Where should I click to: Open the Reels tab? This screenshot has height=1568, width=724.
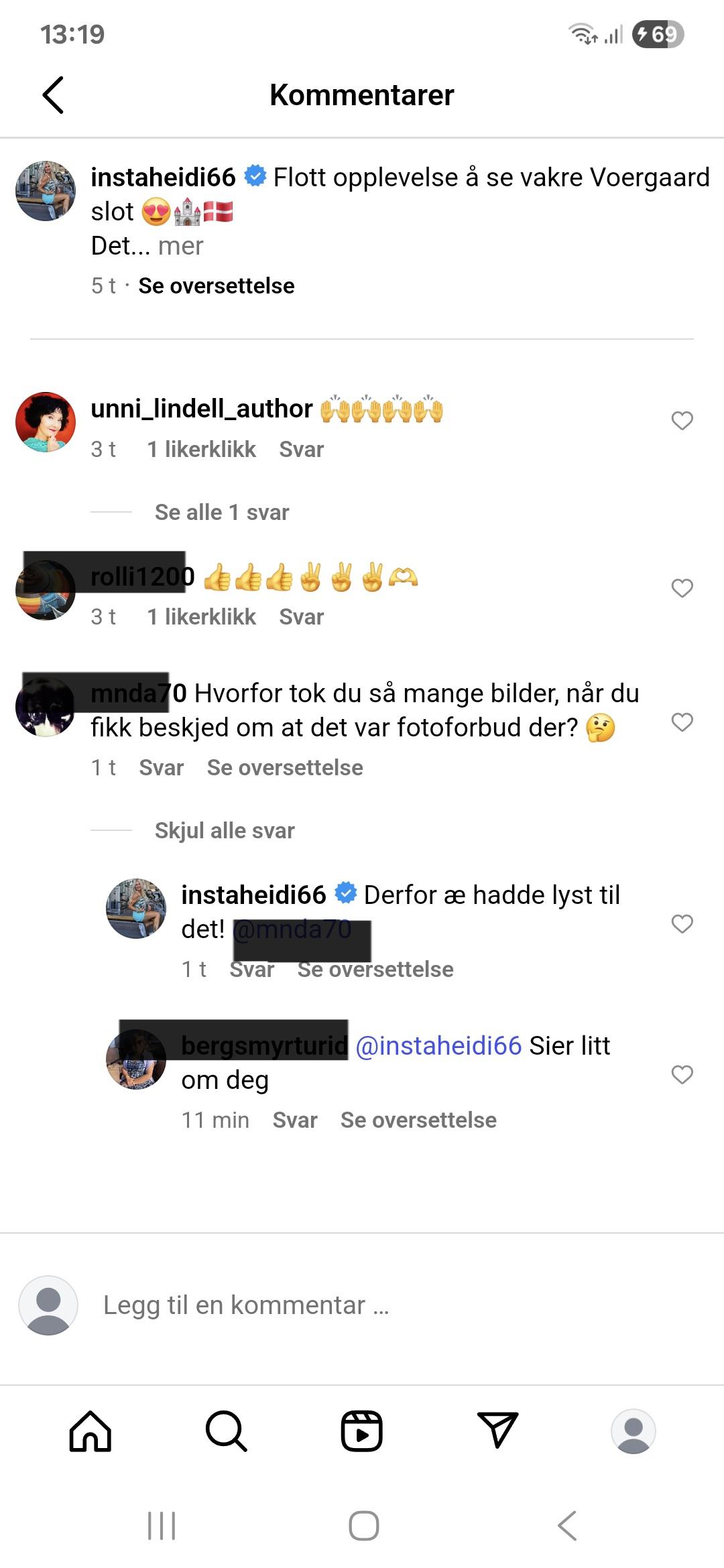(362, 1431)
